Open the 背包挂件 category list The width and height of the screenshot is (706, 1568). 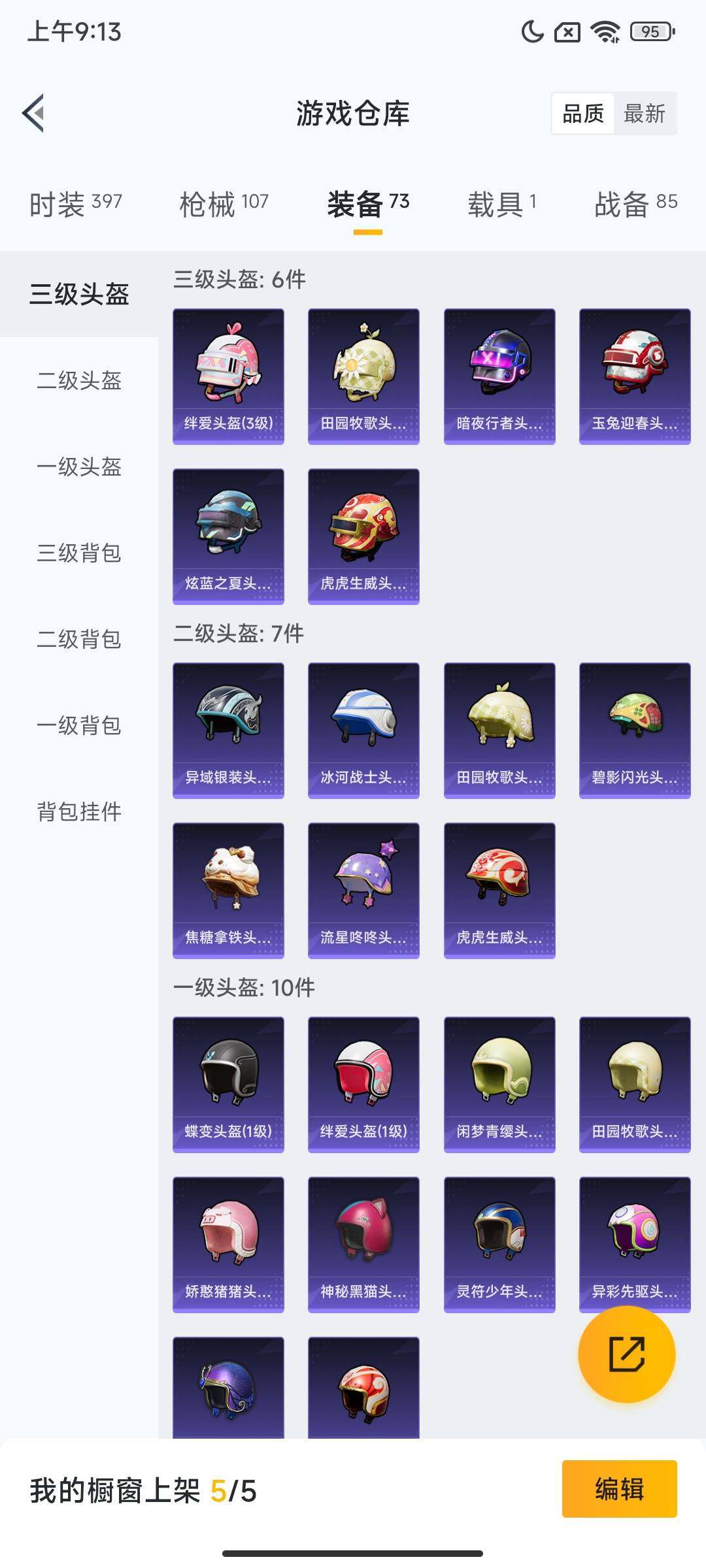coord(78,812)
